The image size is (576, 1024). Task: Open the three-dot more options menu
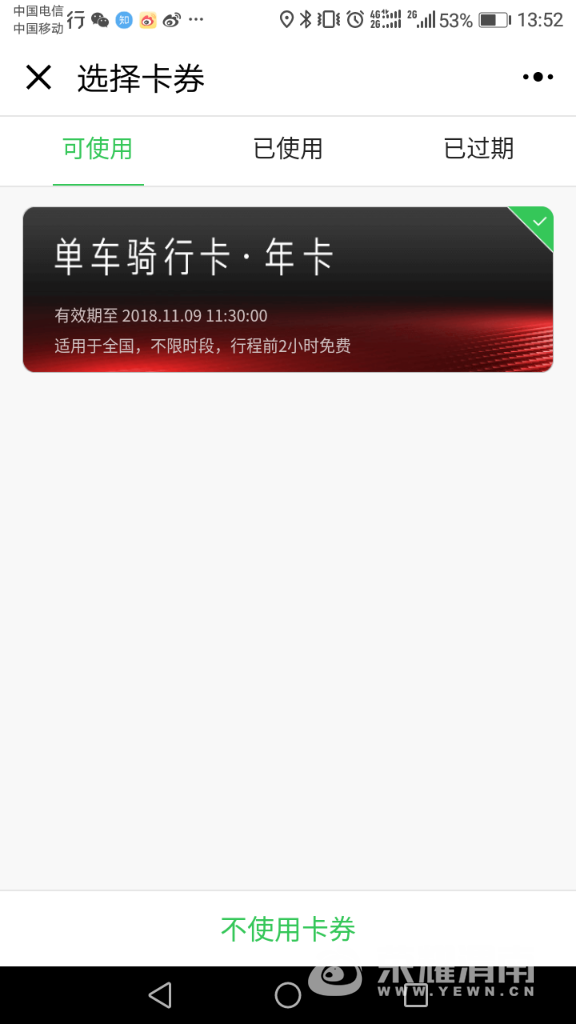(x=538, y=77)
